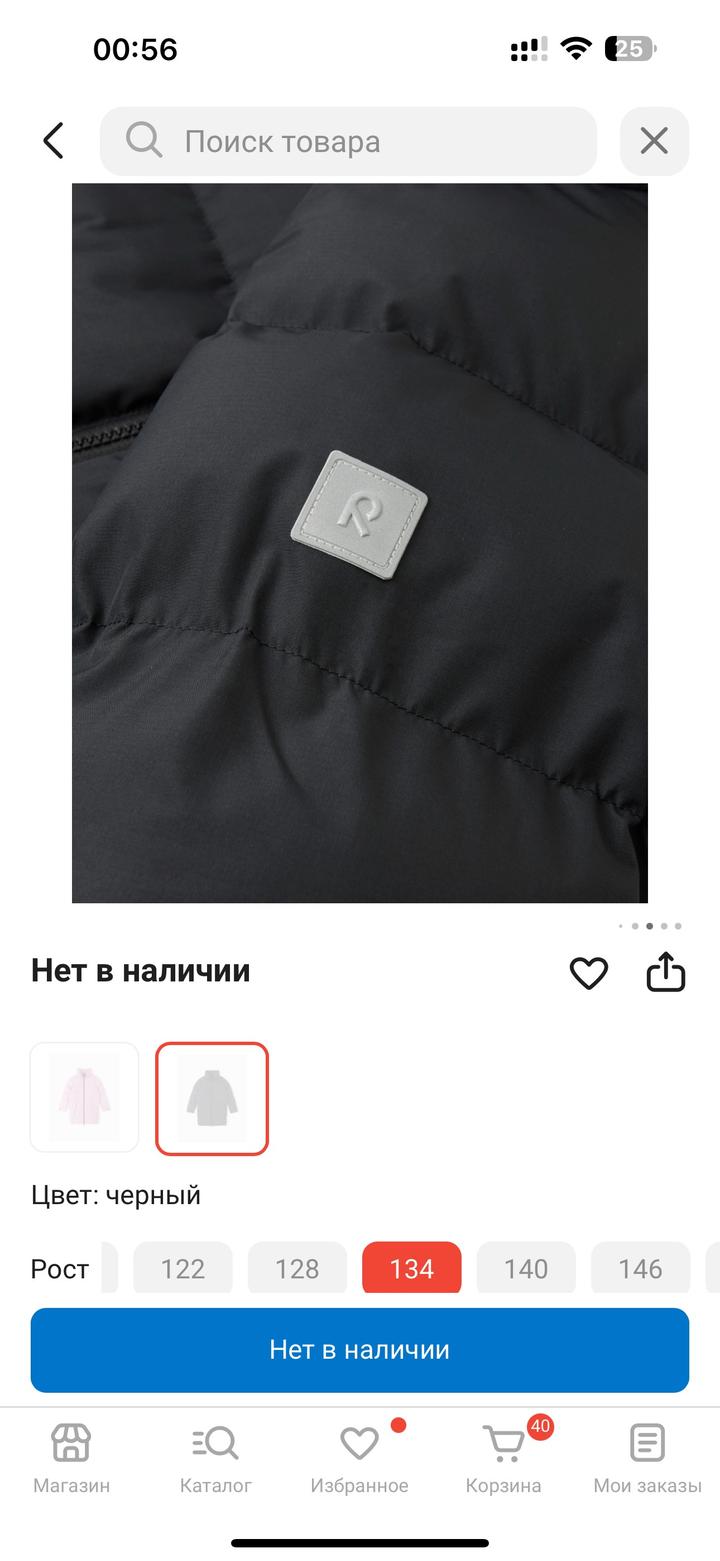Add this jacket to favorites with the heart
This screenshot has width=720, height=1561.
pos(588,972)
